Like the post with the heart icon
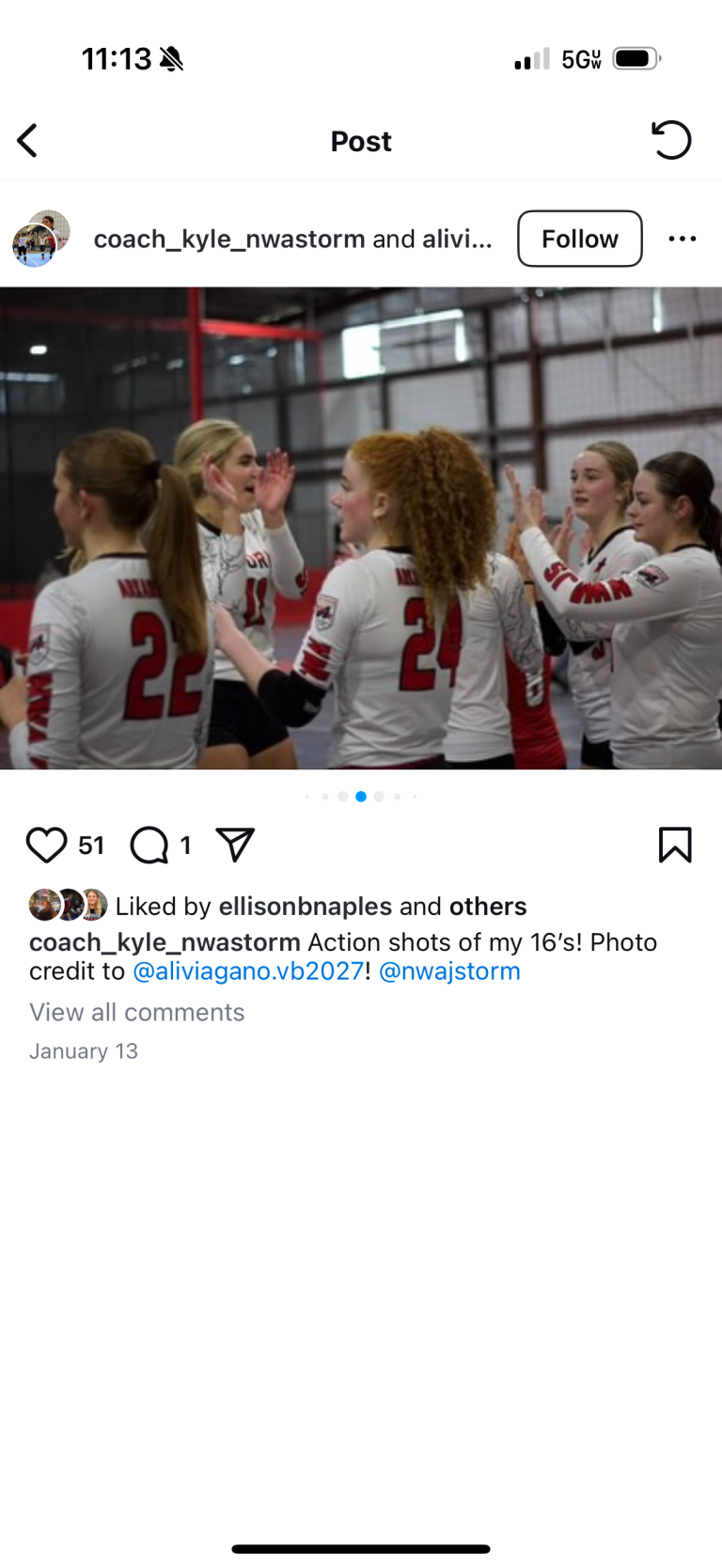 point(46,845)
